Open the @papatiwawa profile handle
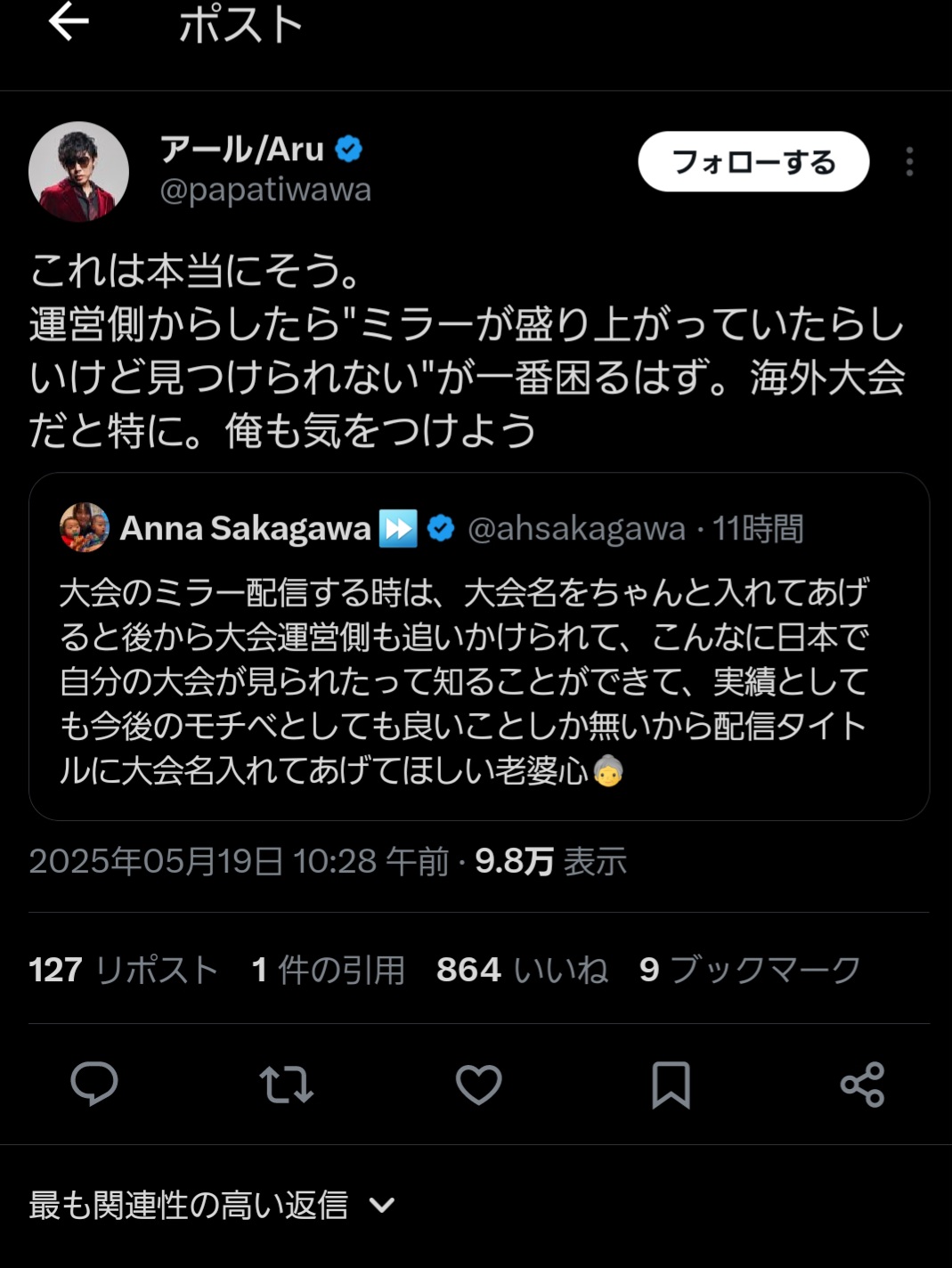 coord(265,190)
